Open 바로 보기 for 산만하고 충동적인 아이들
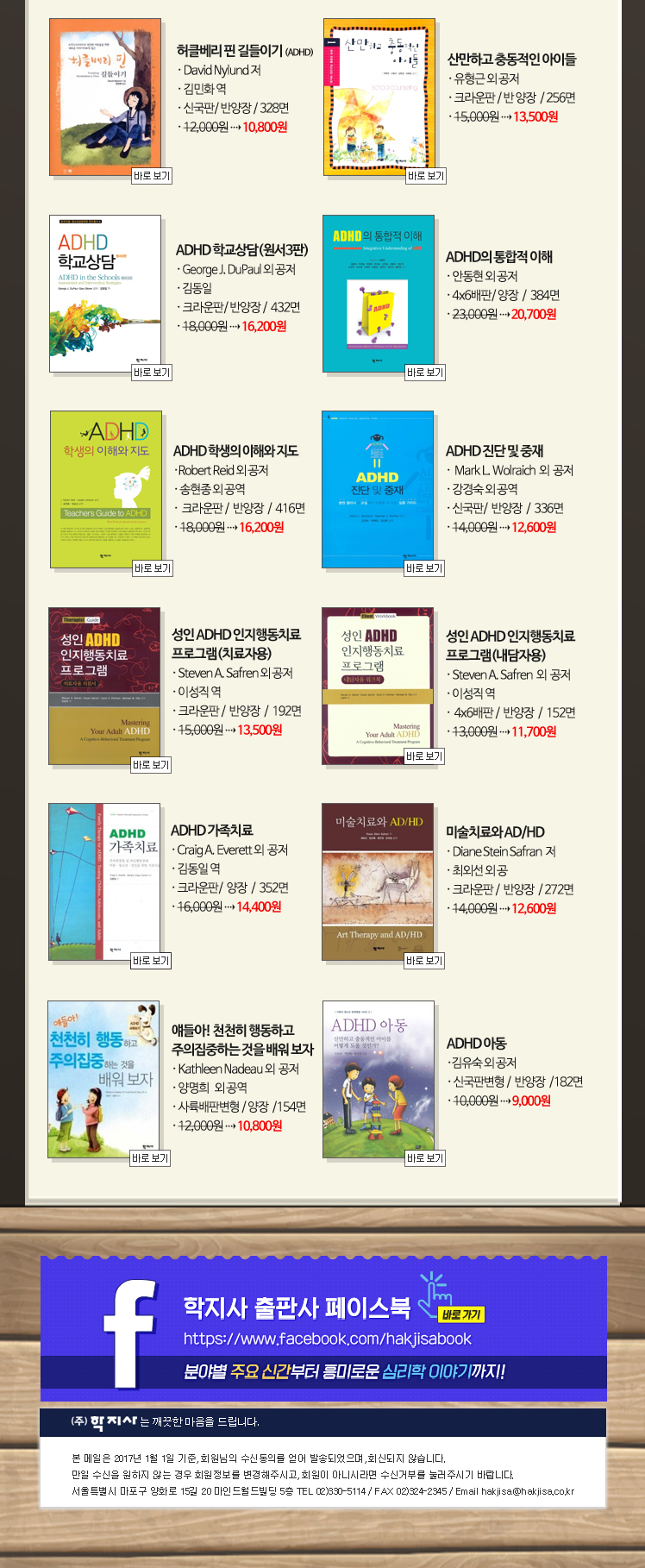 (x=425, y=176)
